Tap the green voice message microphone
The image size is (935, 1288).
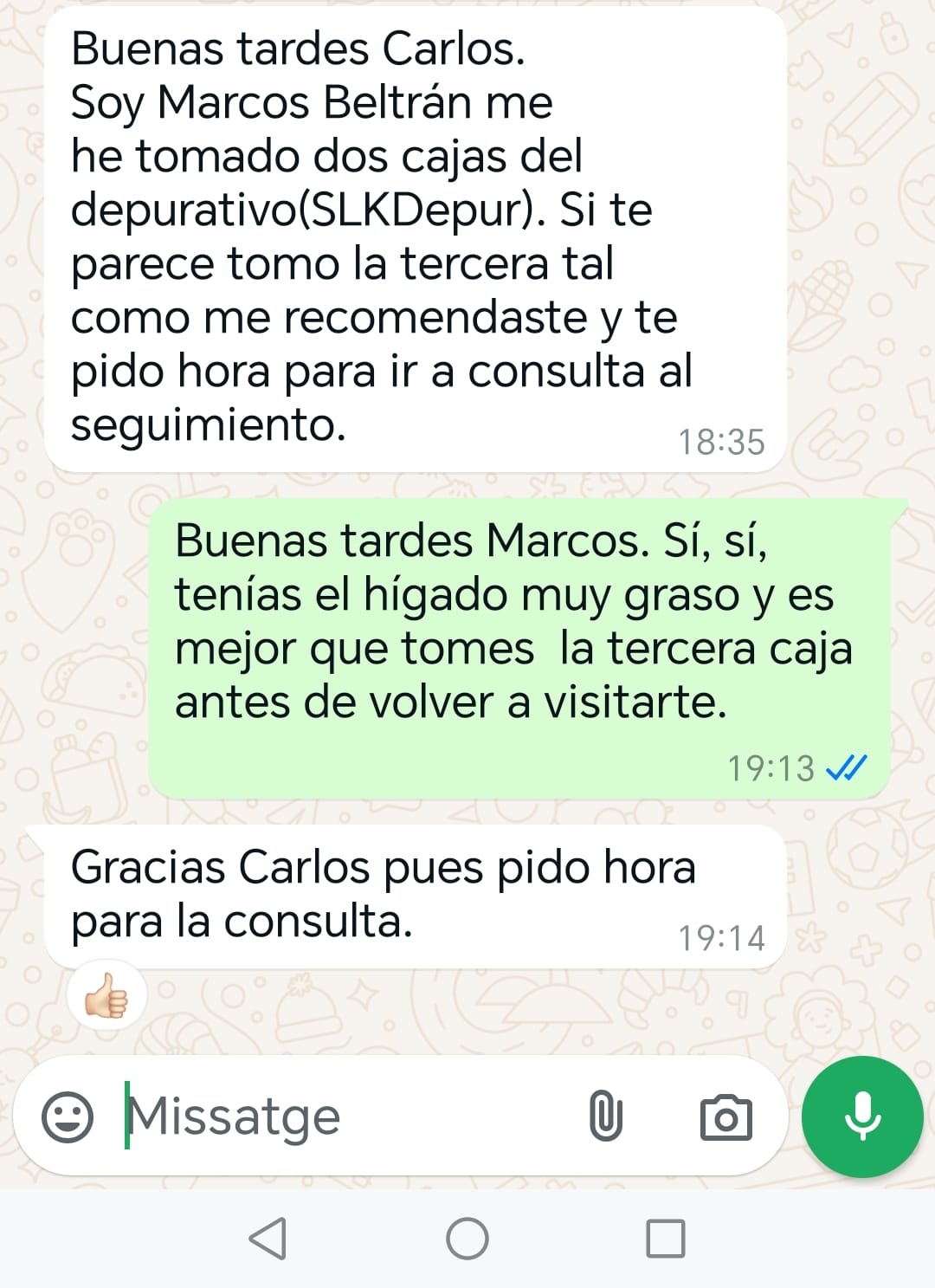click(862, 1116)
